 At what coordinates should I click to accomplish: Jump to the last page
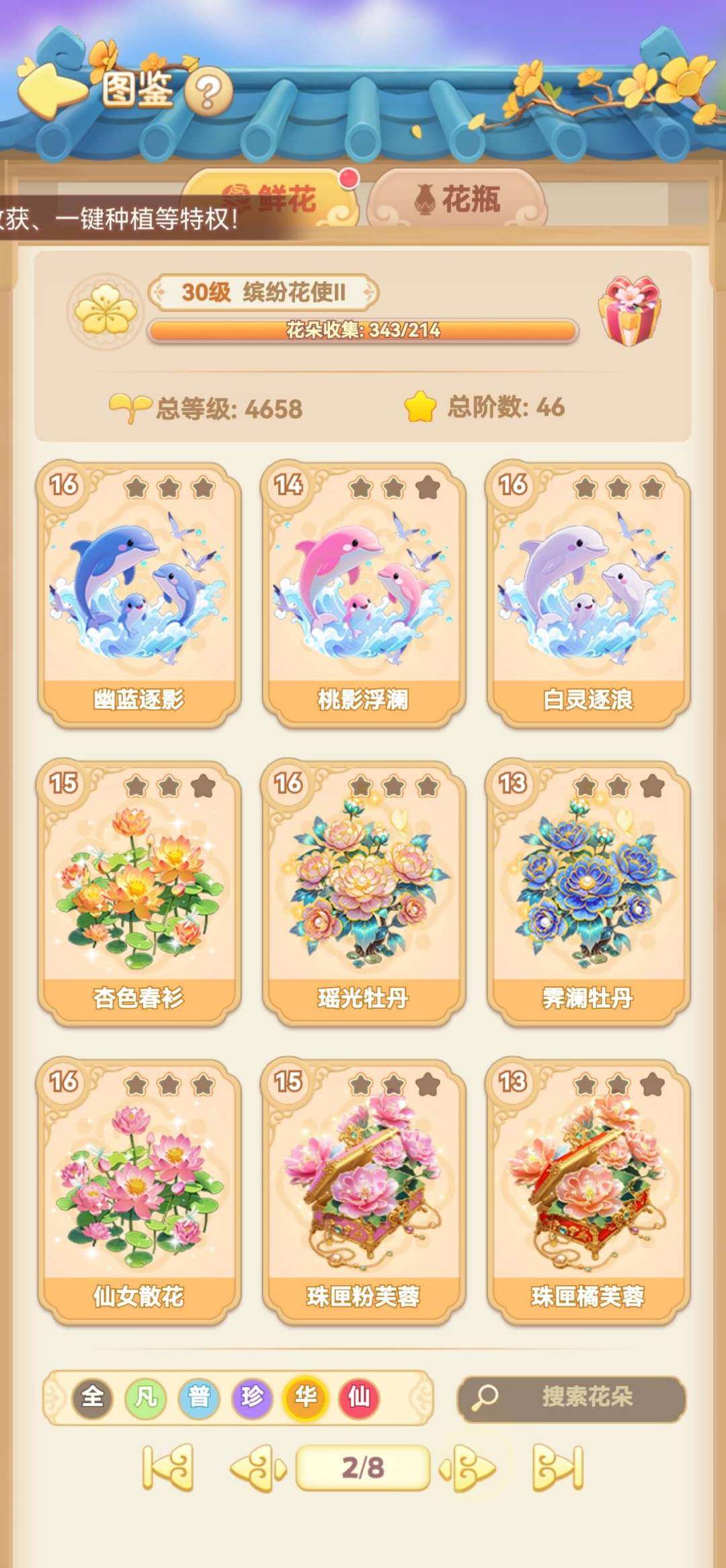point(558,1468)
